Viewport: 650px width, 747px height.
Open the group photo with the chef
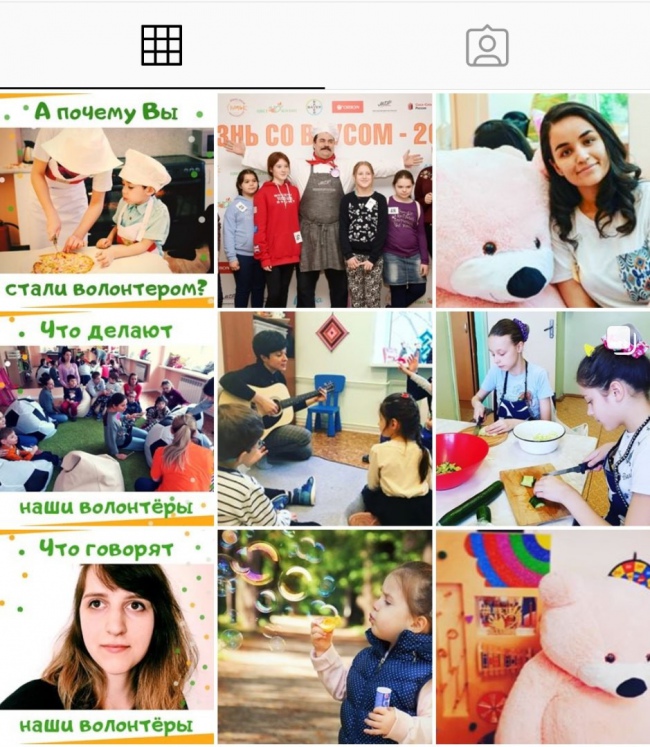coord(325,199)
